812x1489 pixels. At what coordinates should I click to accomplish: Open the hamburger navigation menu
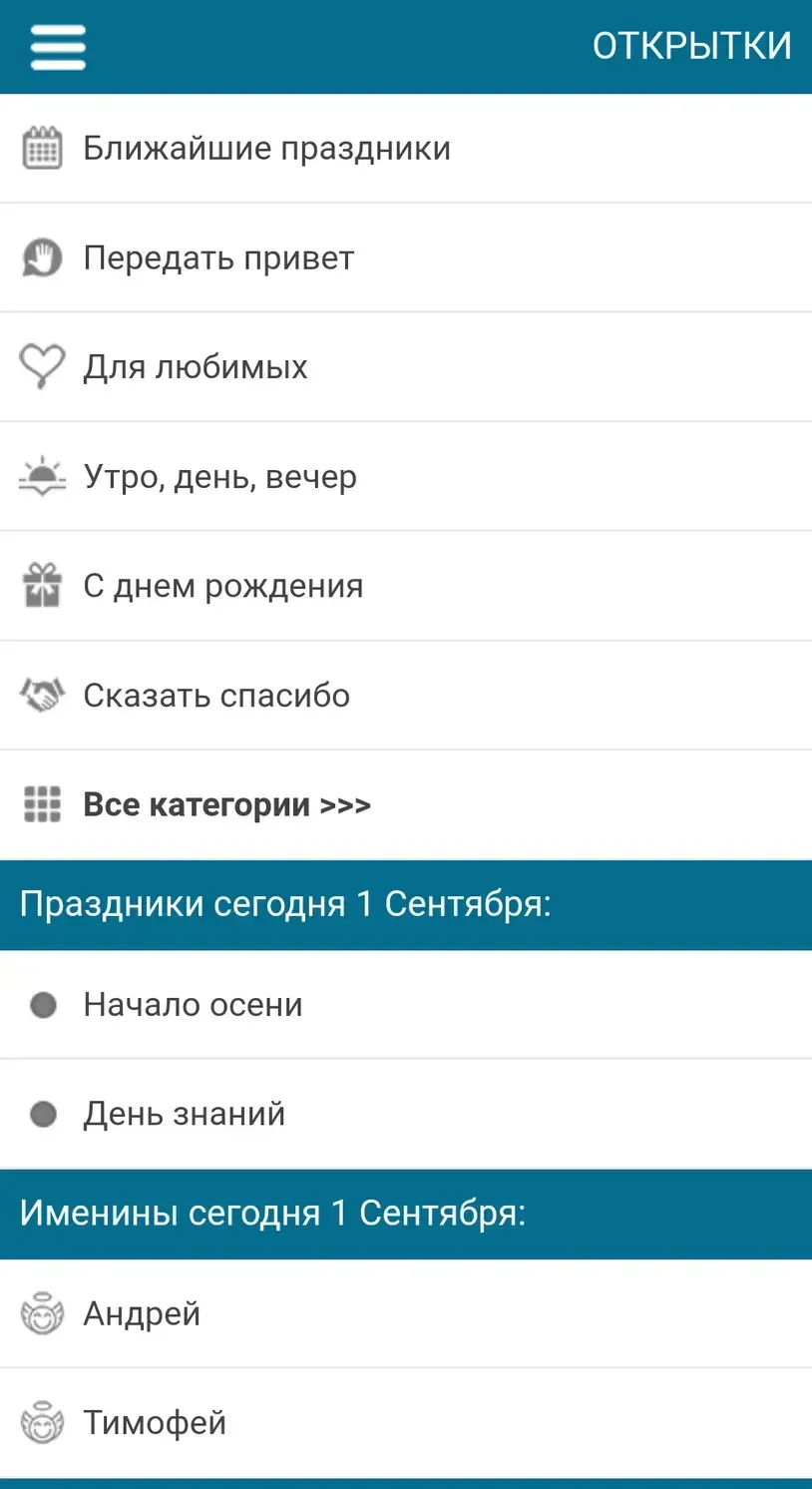point(58,45)
